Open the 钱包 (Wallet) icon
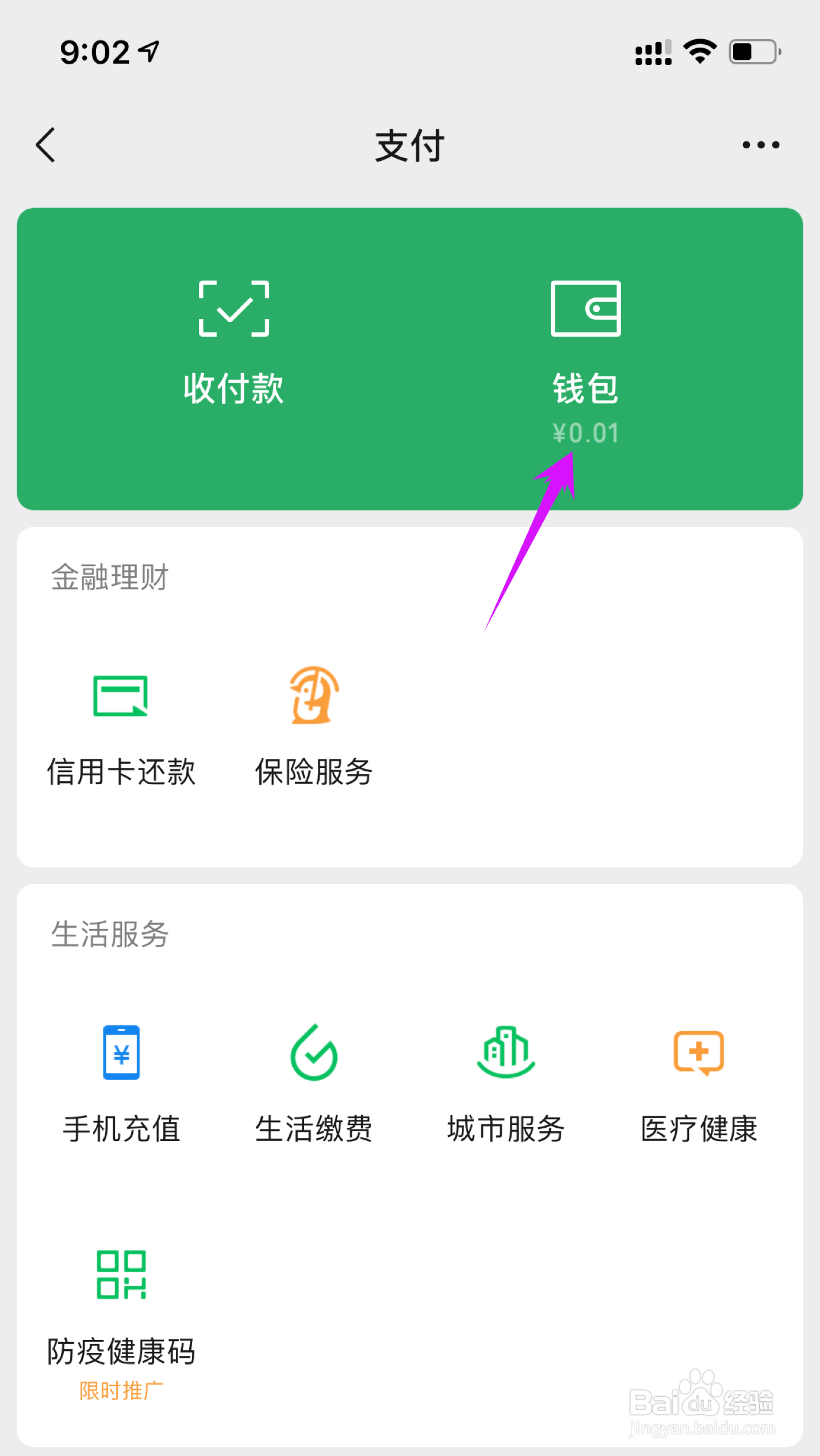This screenshot has height=1456, width=820. [585, 308]
